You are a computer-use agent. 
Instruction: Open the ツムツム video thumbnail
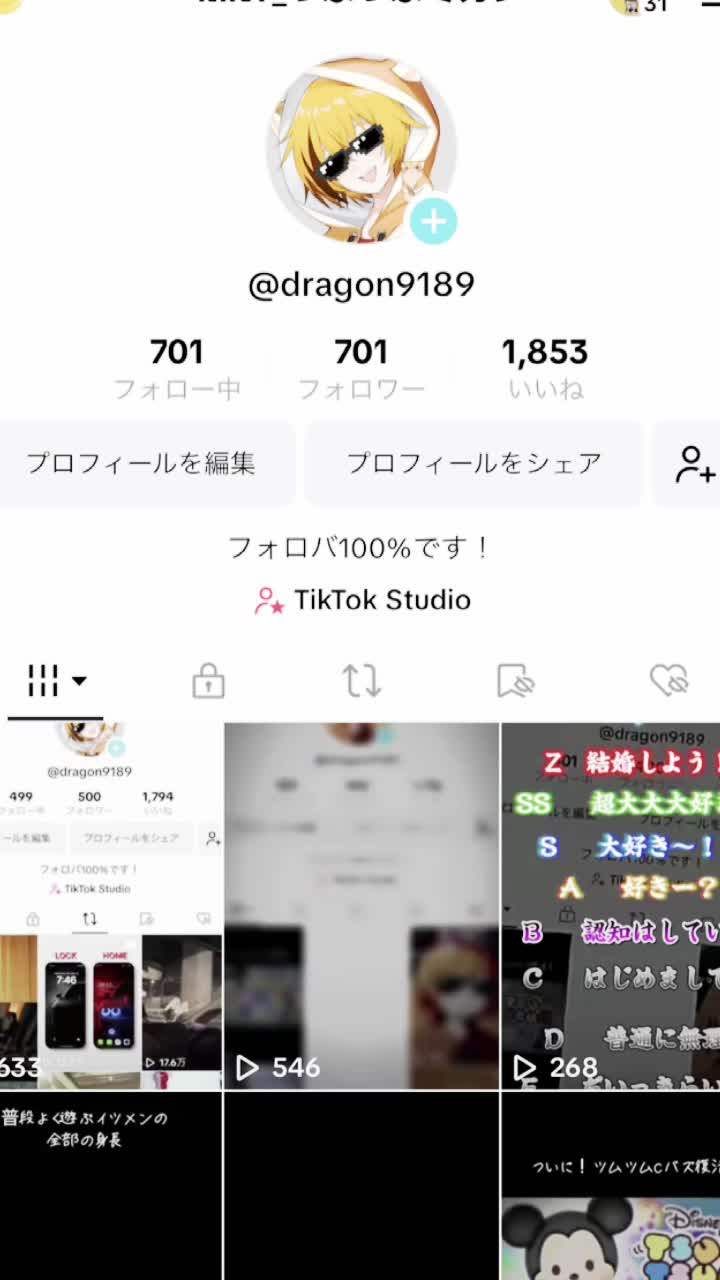pyautogui.click(x=610, y=1185)
